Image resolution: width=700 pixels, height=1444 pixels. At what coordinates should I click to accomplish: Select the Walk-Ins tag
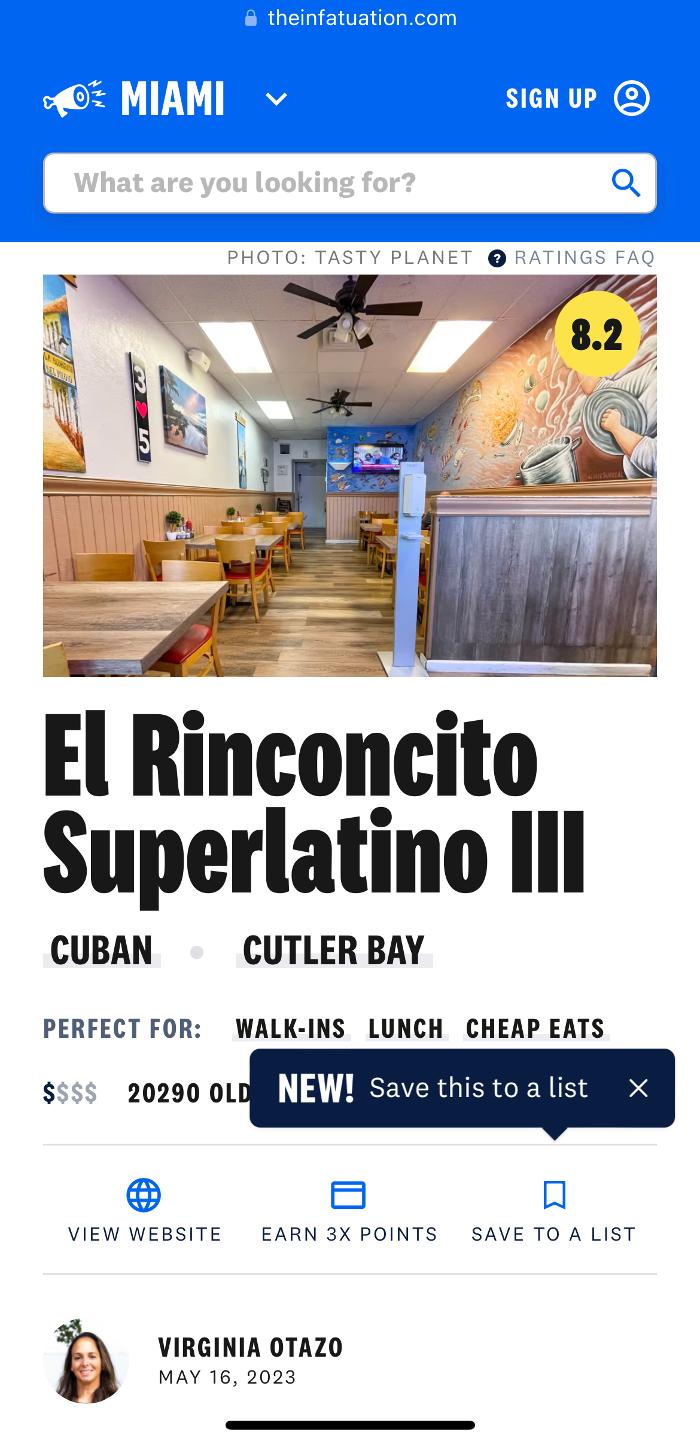coord(290,1028)
